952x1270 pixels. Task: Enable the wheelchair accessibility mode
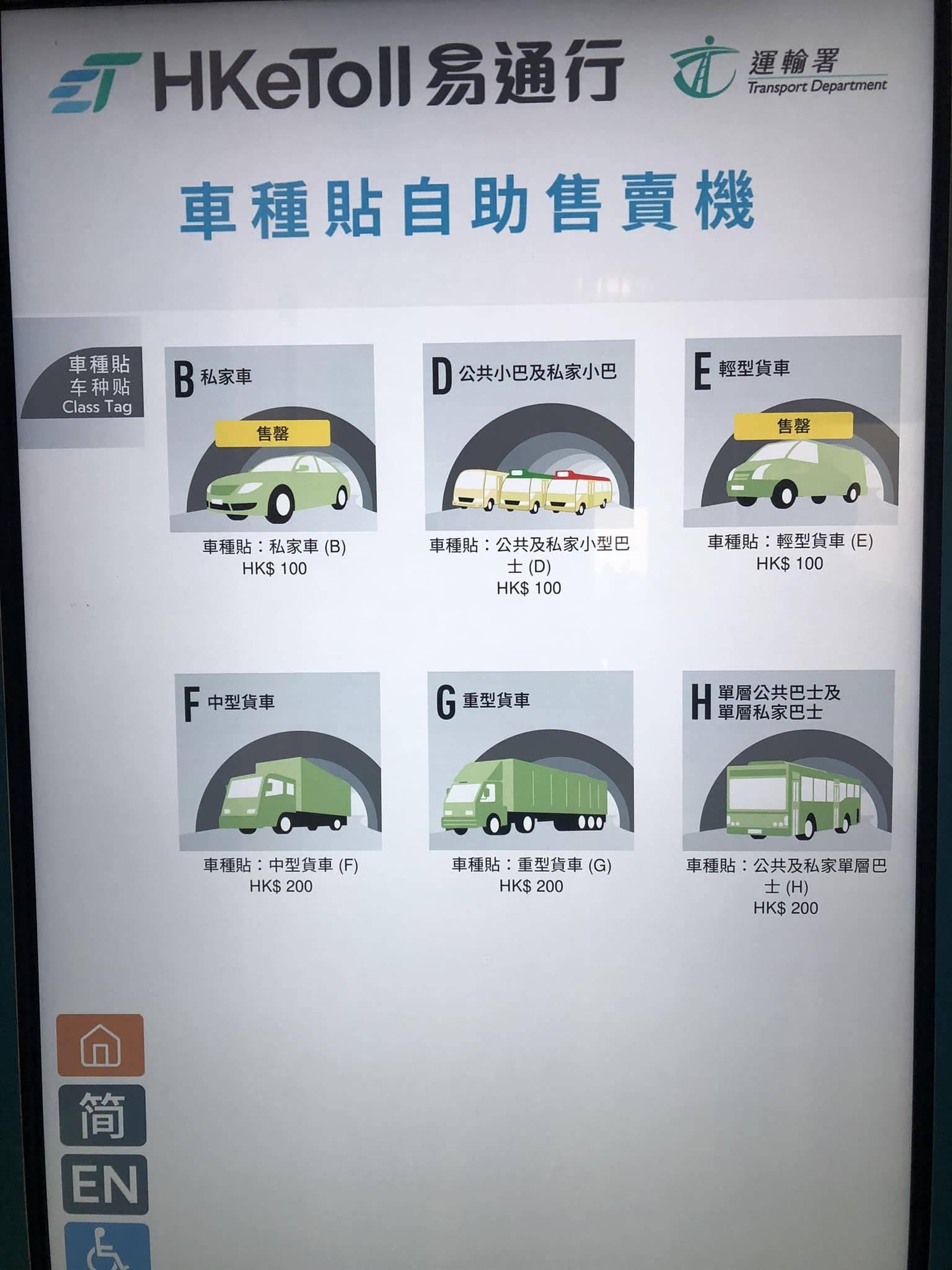coord(107,1246)
